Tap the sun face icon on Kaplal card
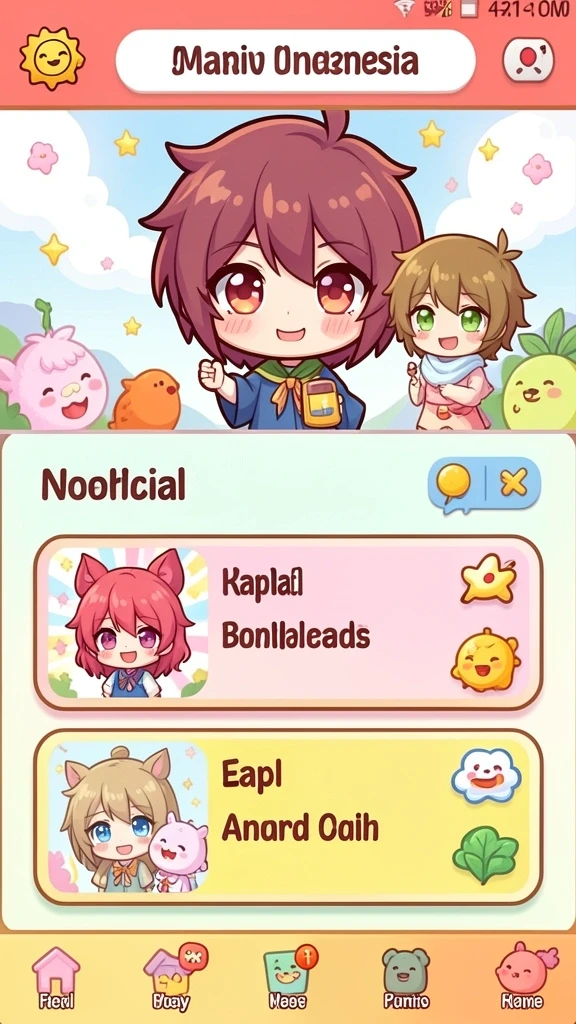This screenshot has height=1024, width=576. (486, 660)
